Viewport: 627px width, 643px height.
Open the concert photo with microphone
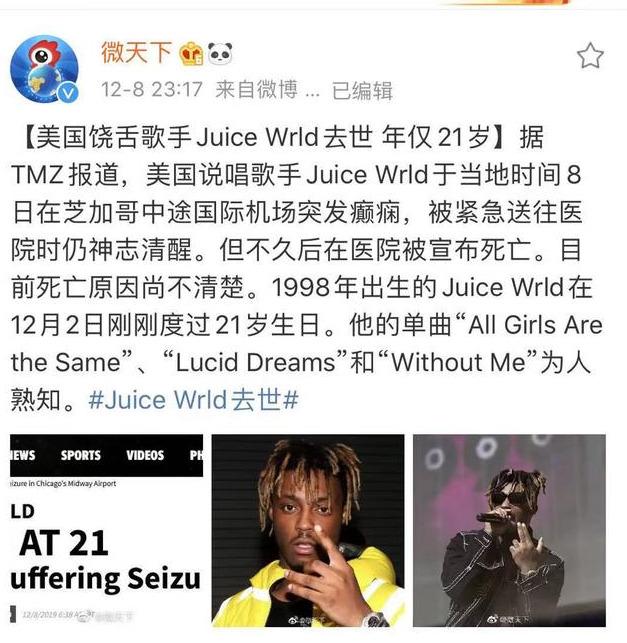(510, 530)
